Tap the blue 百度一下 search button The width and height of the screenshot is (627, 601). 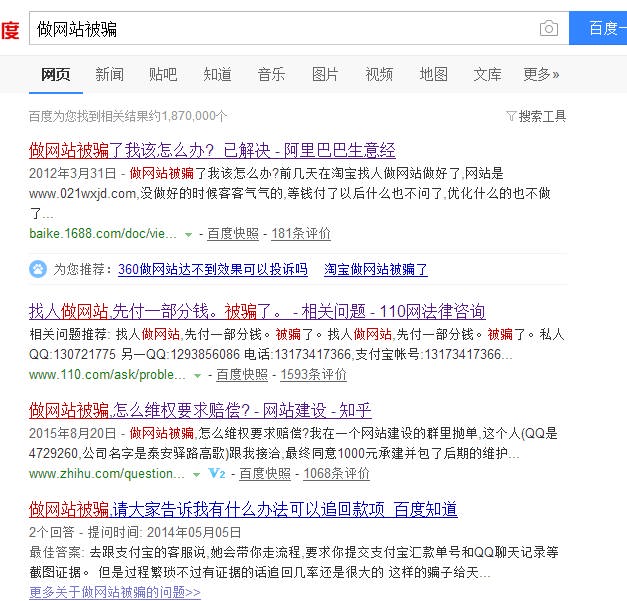point(600,29)
